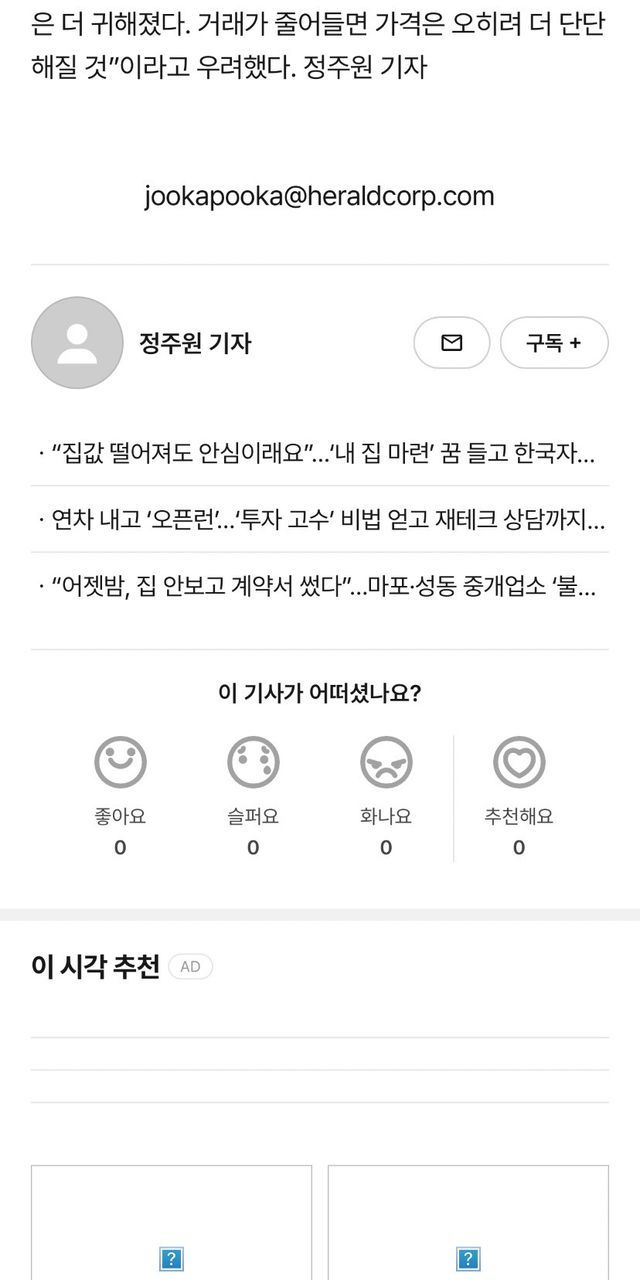Screen dimensions: 640x1280
Task: Open article “어젯밤, 집 안보고 계약서 썼다”
Action: (x=320, y=587)
